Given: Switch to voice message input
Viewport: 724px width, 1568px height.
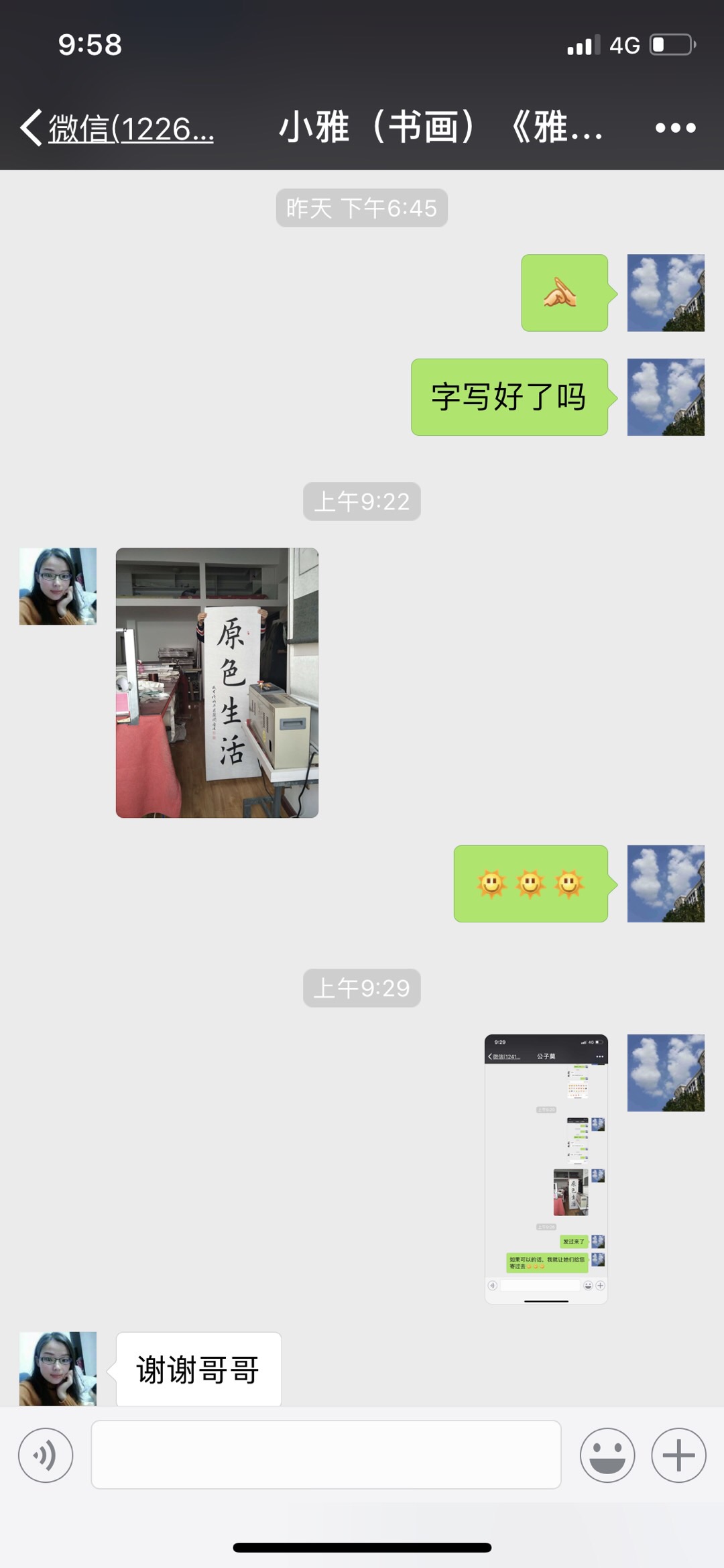Looking at the screenshot, I should tap(46, 1455).
